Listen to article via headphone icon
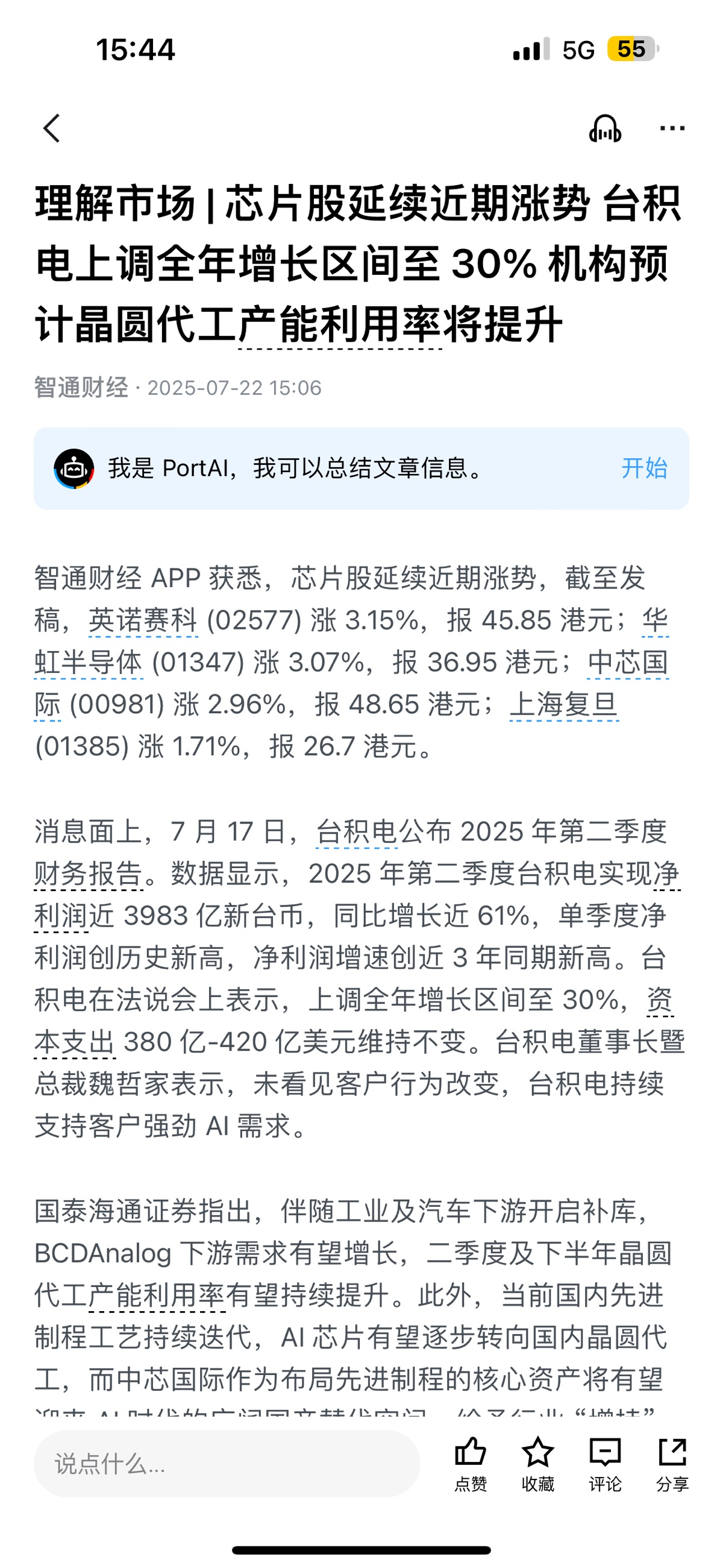 605,128
